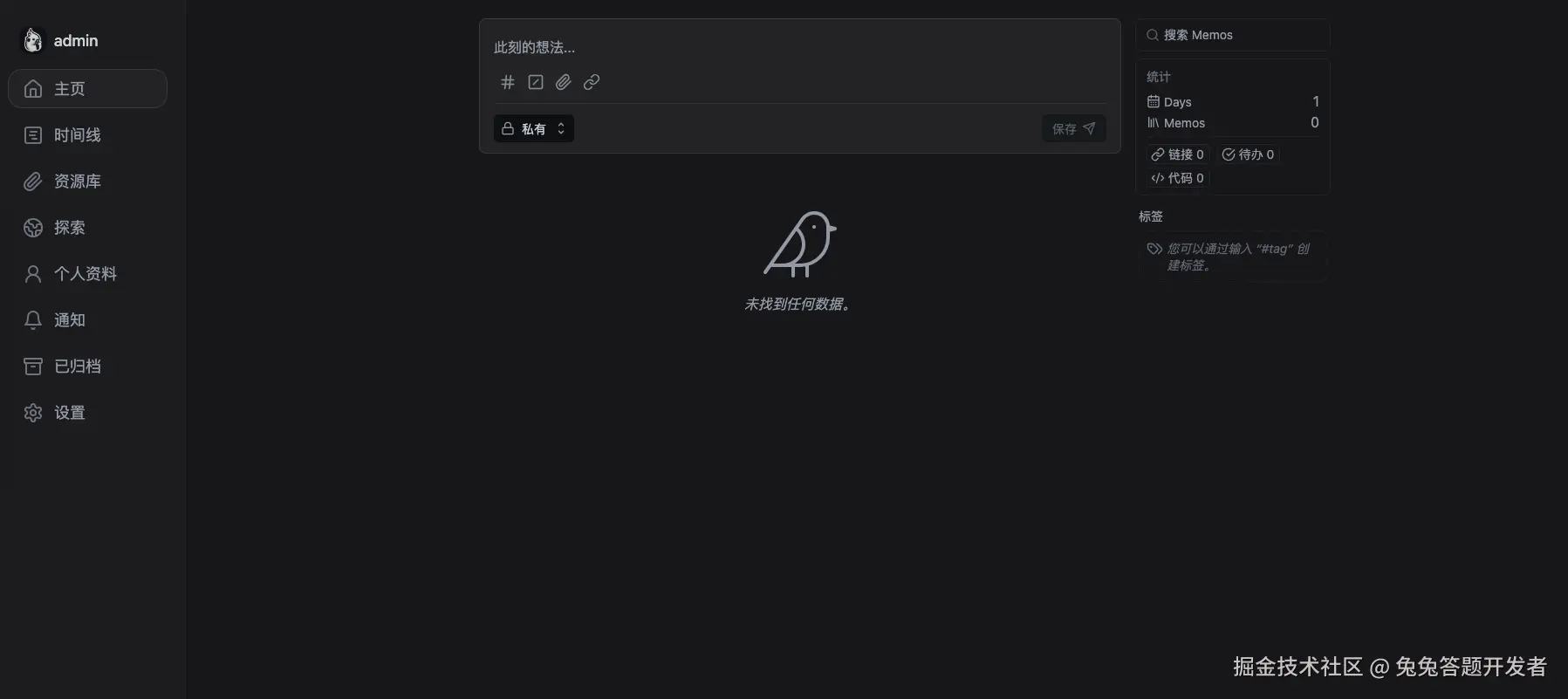Link a memo with the chain icon
The width and height of the screenshot is (1568, 699).
[x=592, y=82]
